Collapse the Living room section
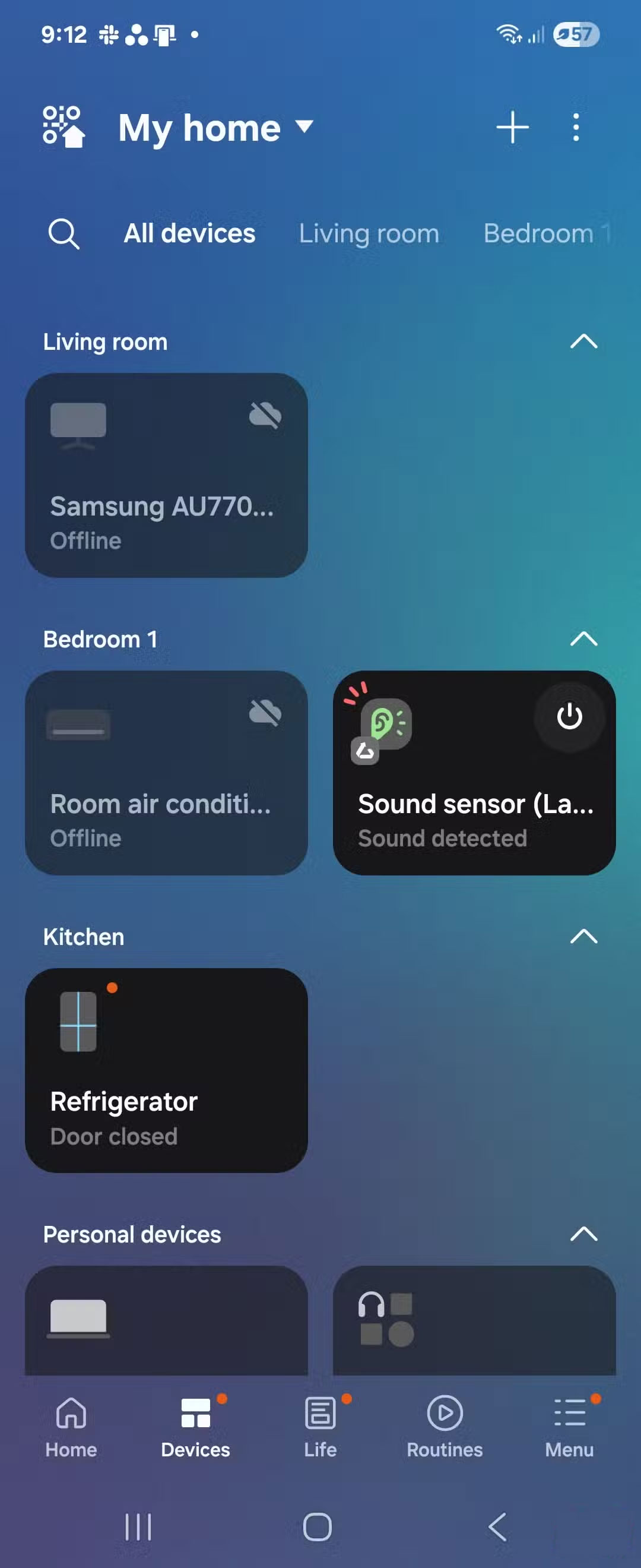Viewport: 641px width, 1568px height. [583, 342]
